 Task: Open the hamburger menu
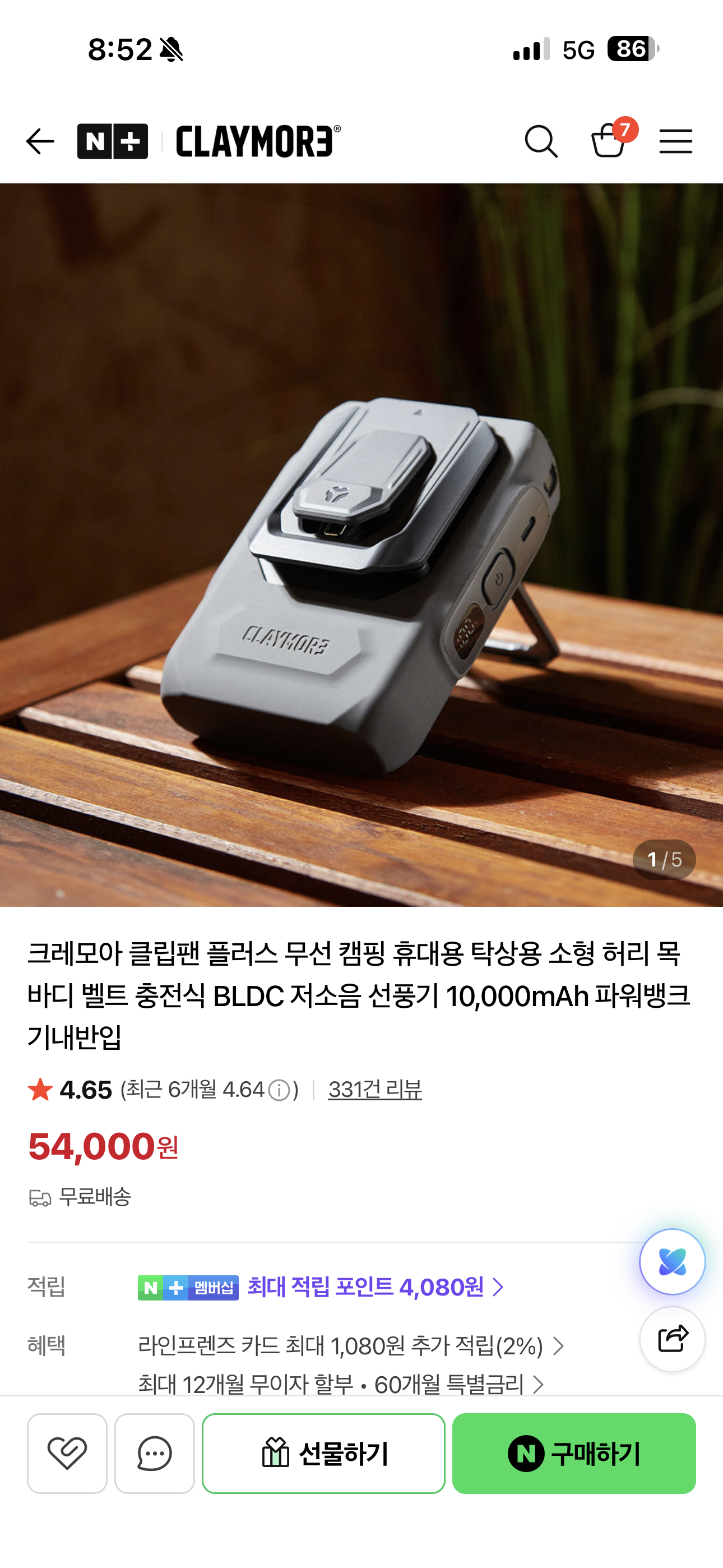click(x=675, y=141)
